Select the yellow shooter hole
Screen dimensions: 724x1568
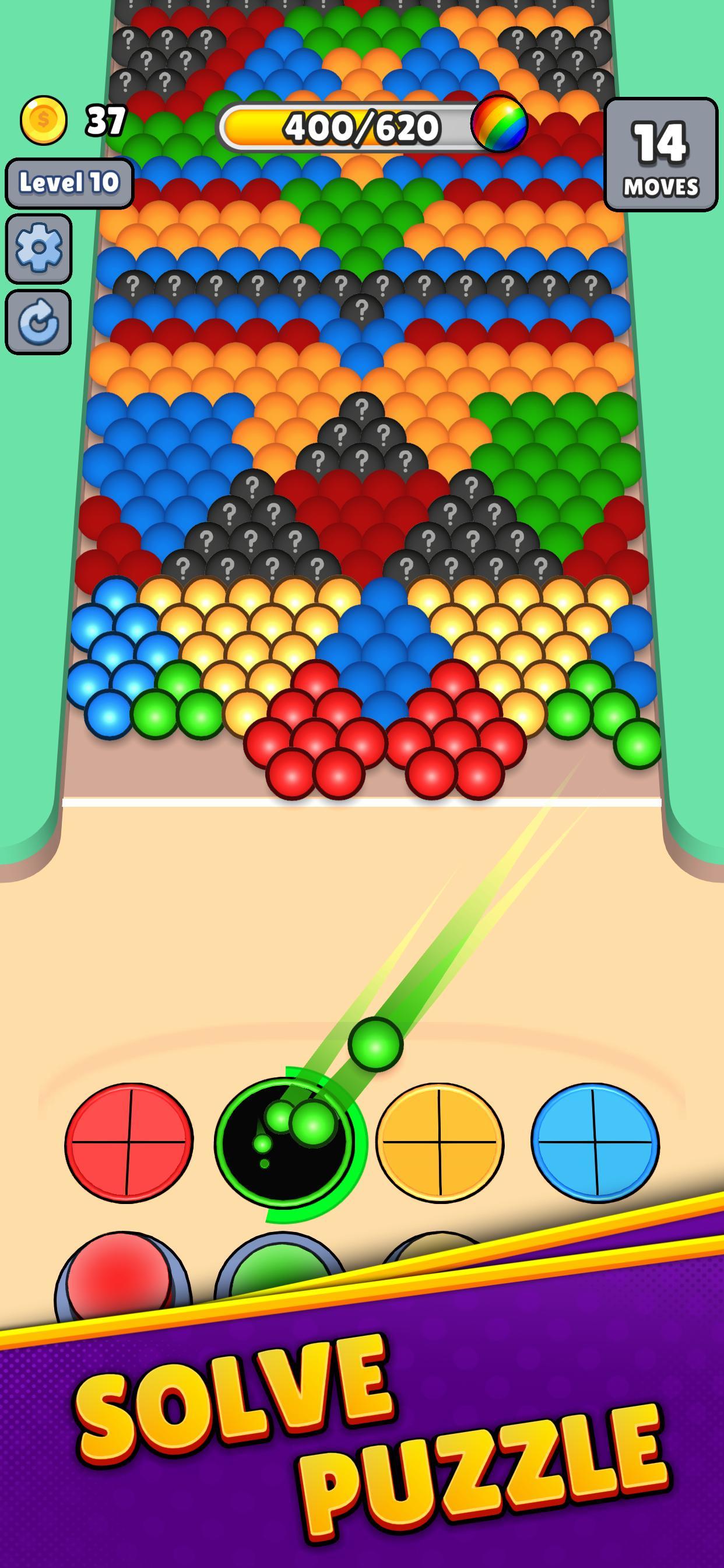coord(440,1143)
